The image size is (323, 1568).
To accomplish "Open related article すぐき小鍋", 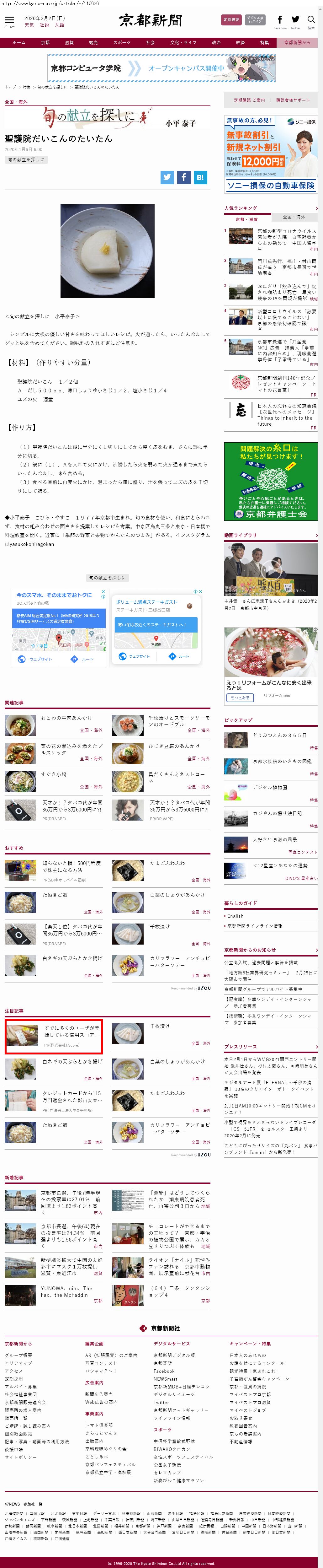I will [x=54, y=774].
